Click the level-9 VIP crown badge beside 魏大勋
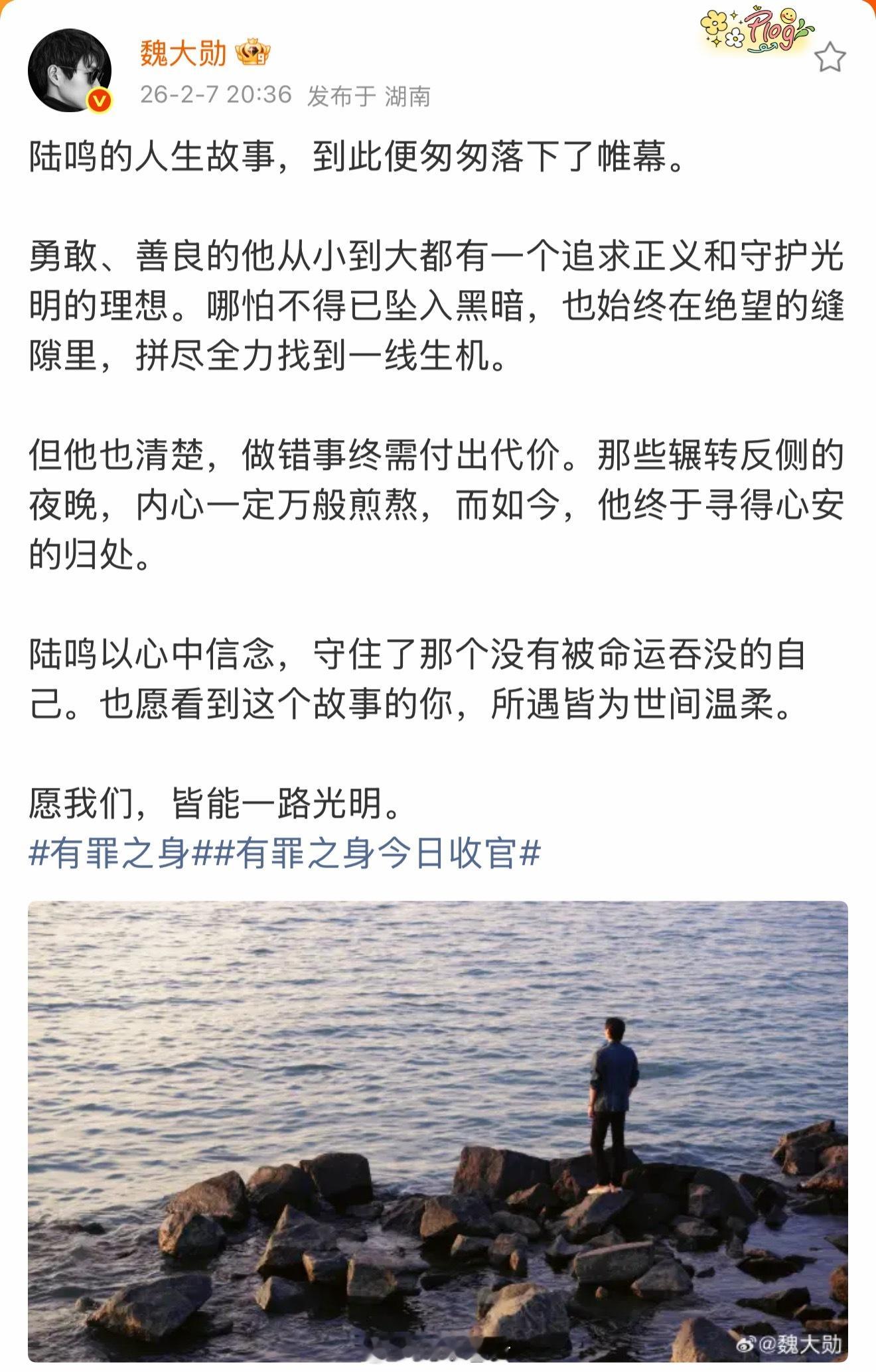 (254, 52)
